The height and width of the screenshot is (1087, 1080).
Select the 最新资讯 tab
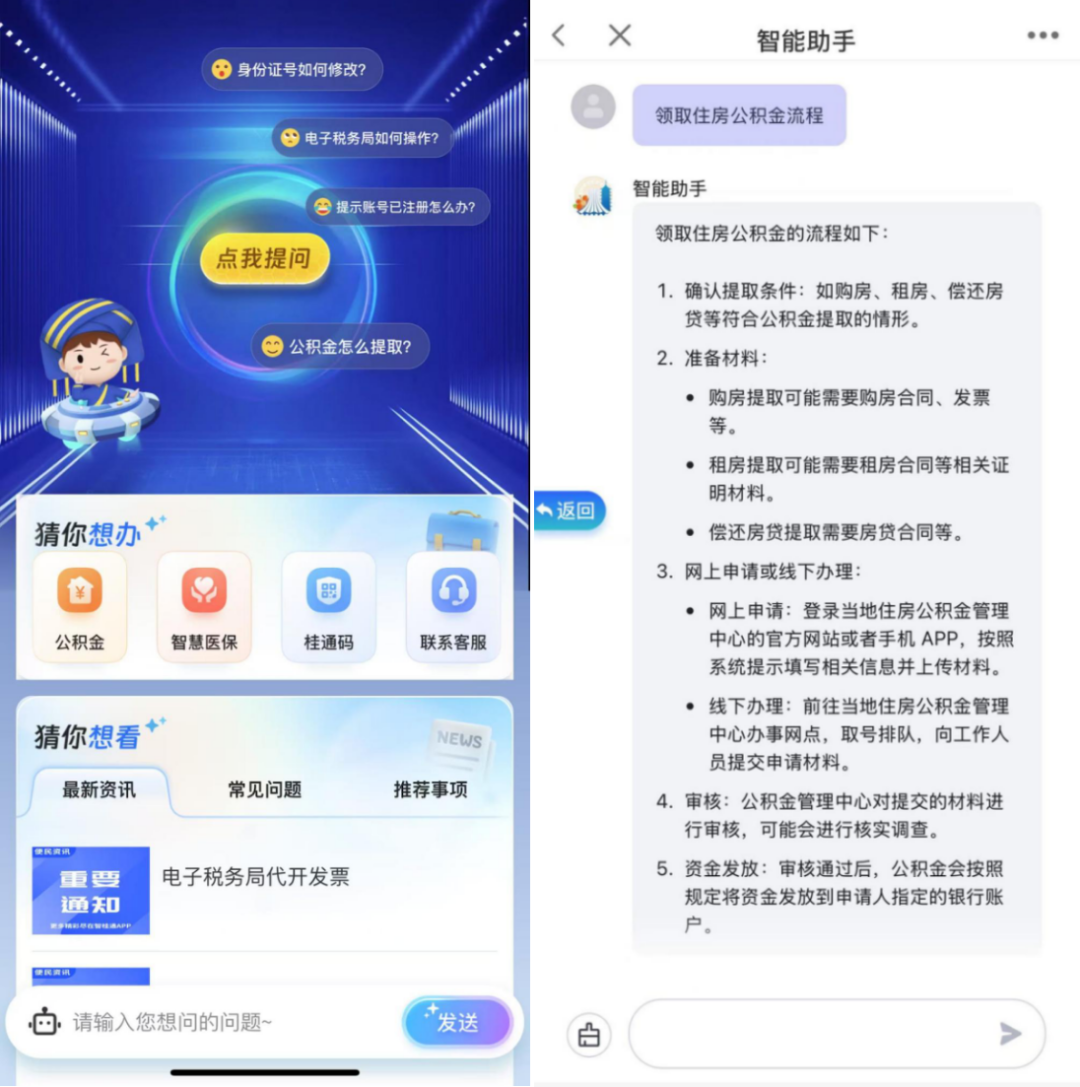[x=99, y=790]
